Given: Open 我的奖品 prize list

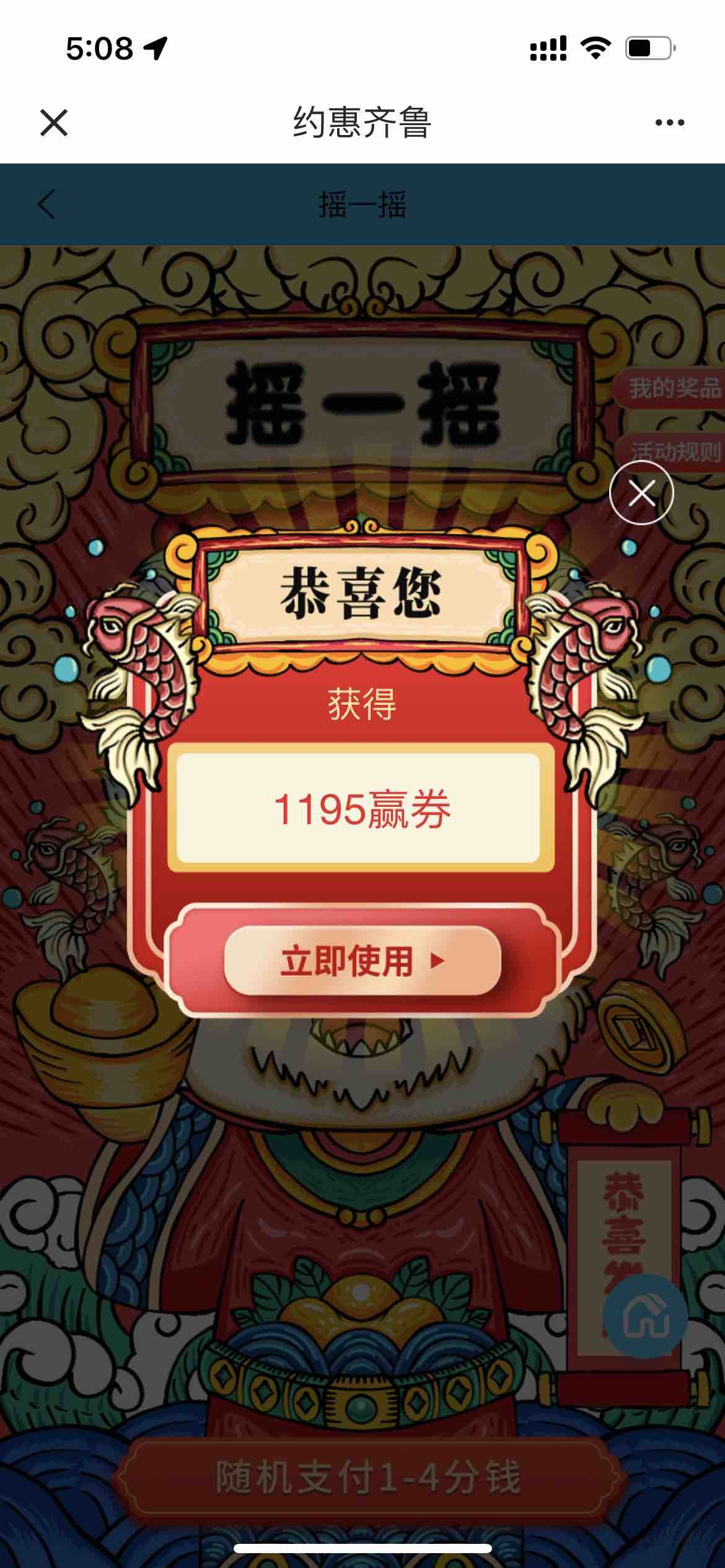Looking at the screenshot, I should pyautogui.click(x=673, y=388).
